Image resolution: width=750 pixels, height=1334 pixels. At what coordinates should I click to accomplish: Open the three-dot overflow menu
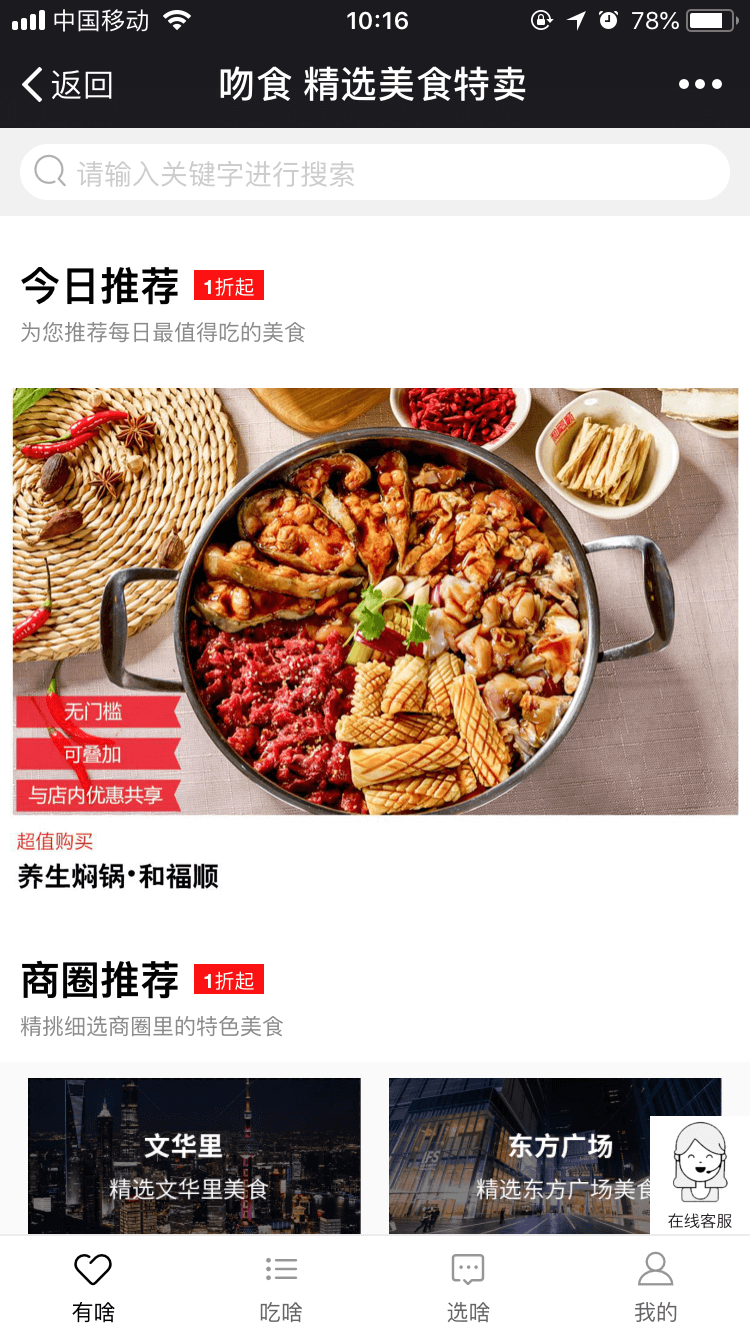(x=700, y=85)
